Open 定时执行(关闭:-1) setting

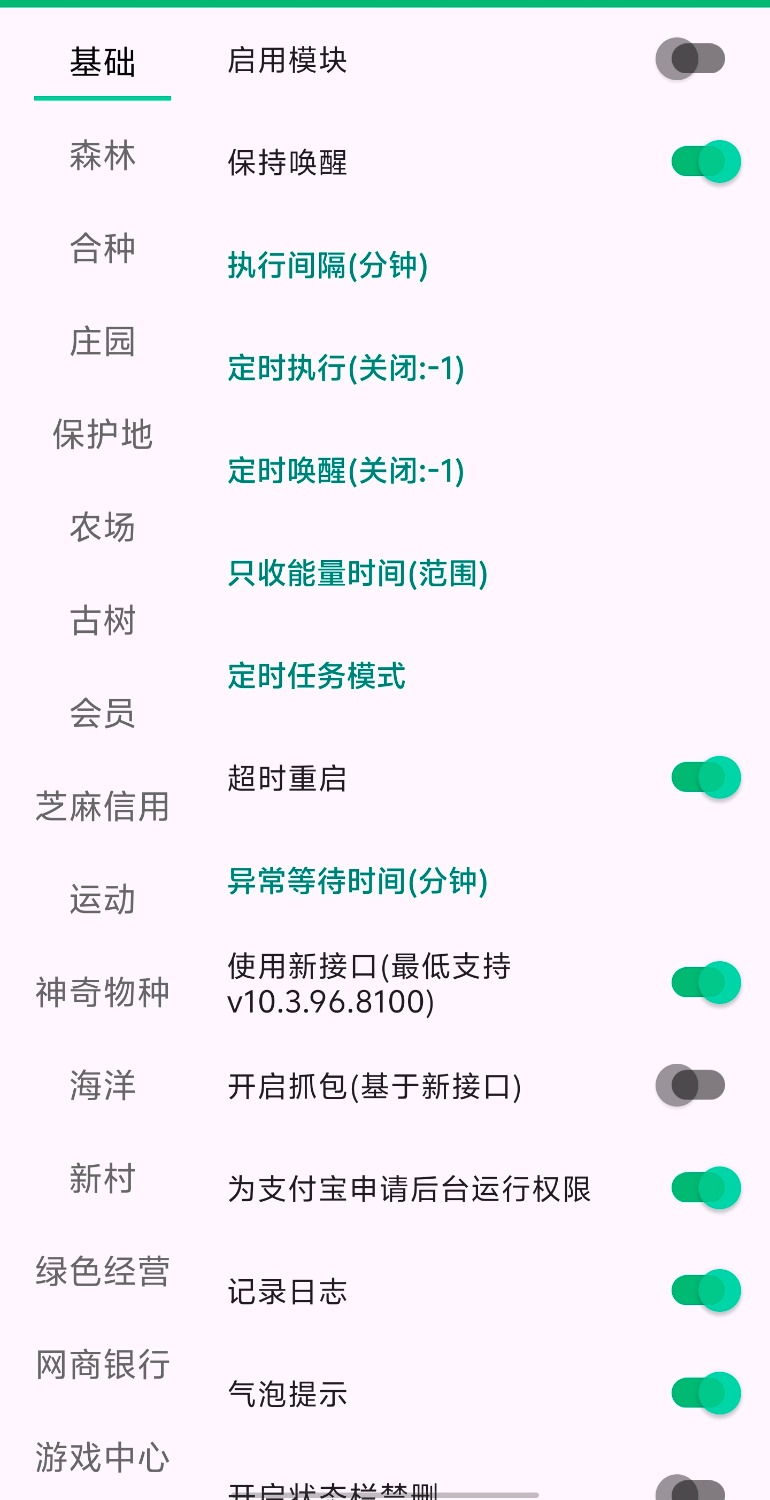point(345,369)
